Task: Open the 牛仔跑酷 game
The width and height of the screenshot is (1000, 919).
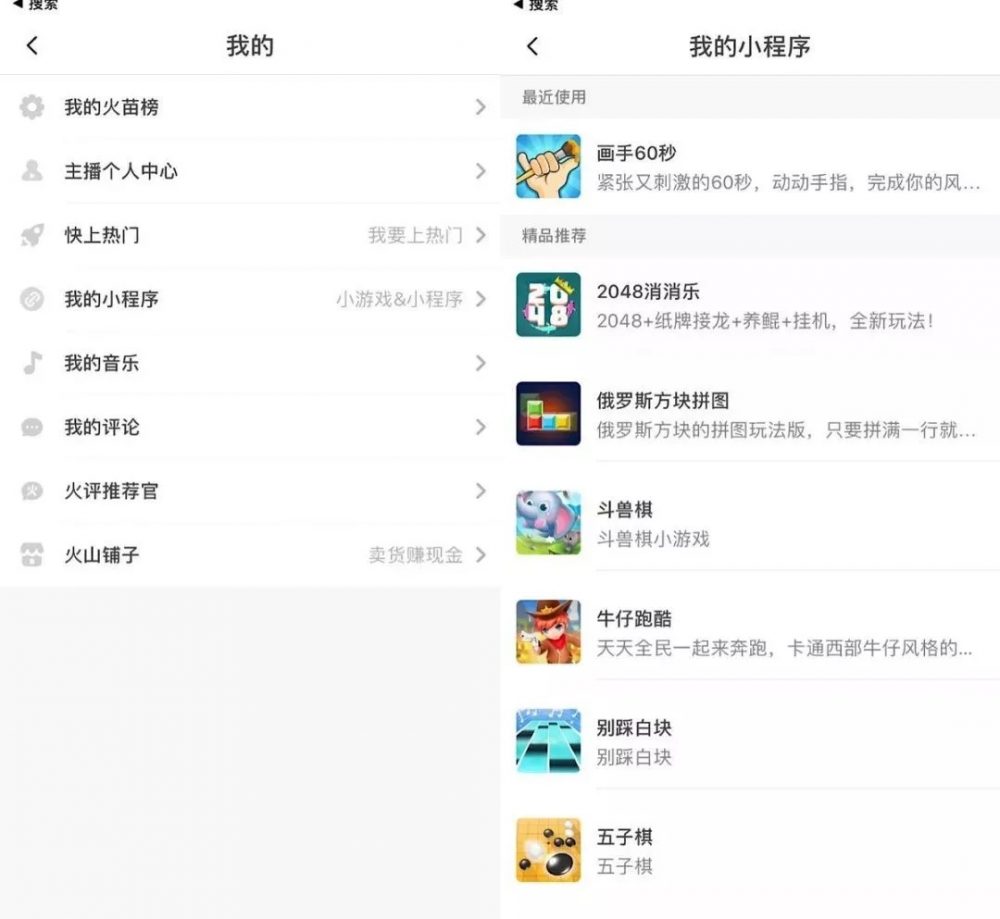Action: click(750, 632)
